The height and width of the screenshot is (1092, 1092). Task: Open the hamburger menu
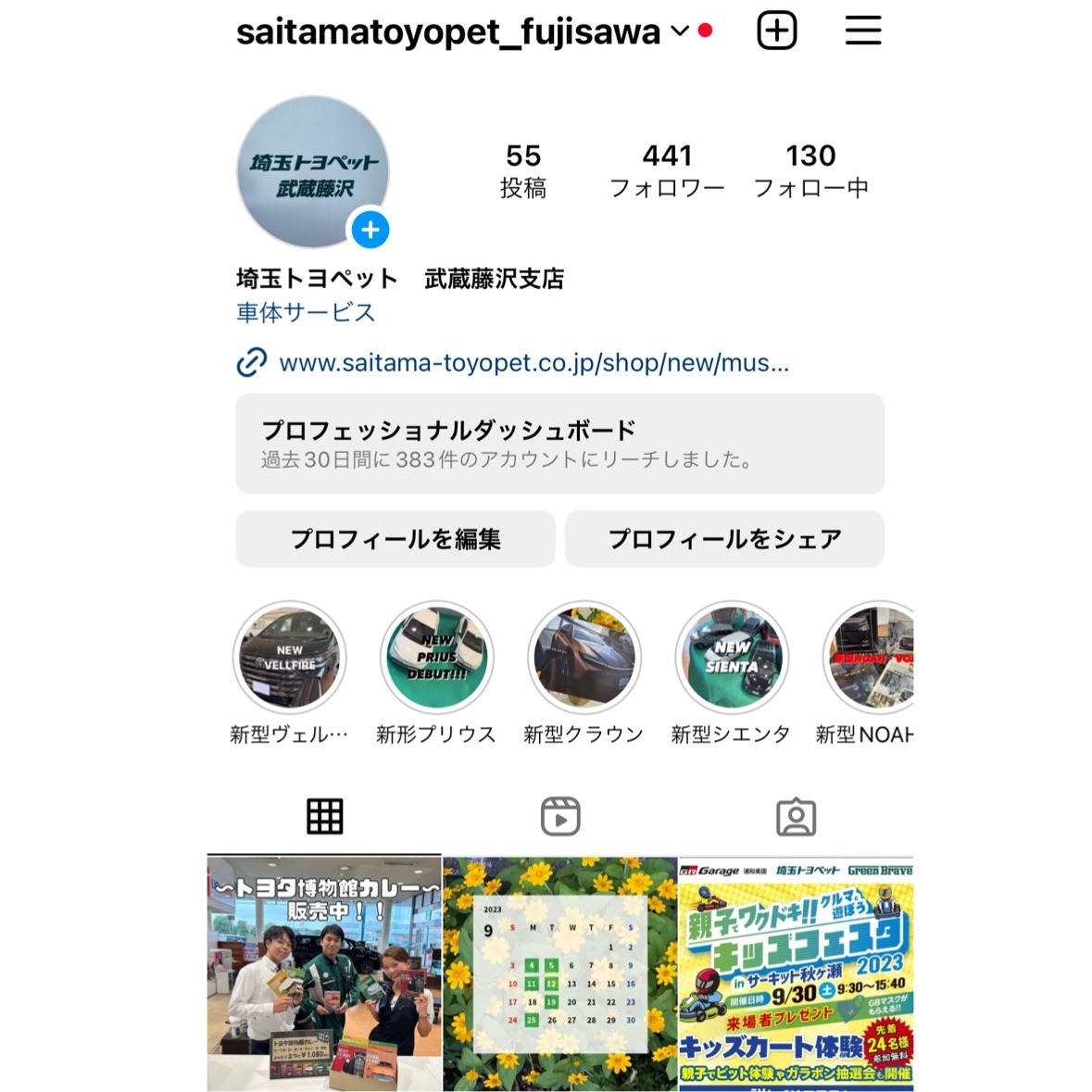coord(862,31)
